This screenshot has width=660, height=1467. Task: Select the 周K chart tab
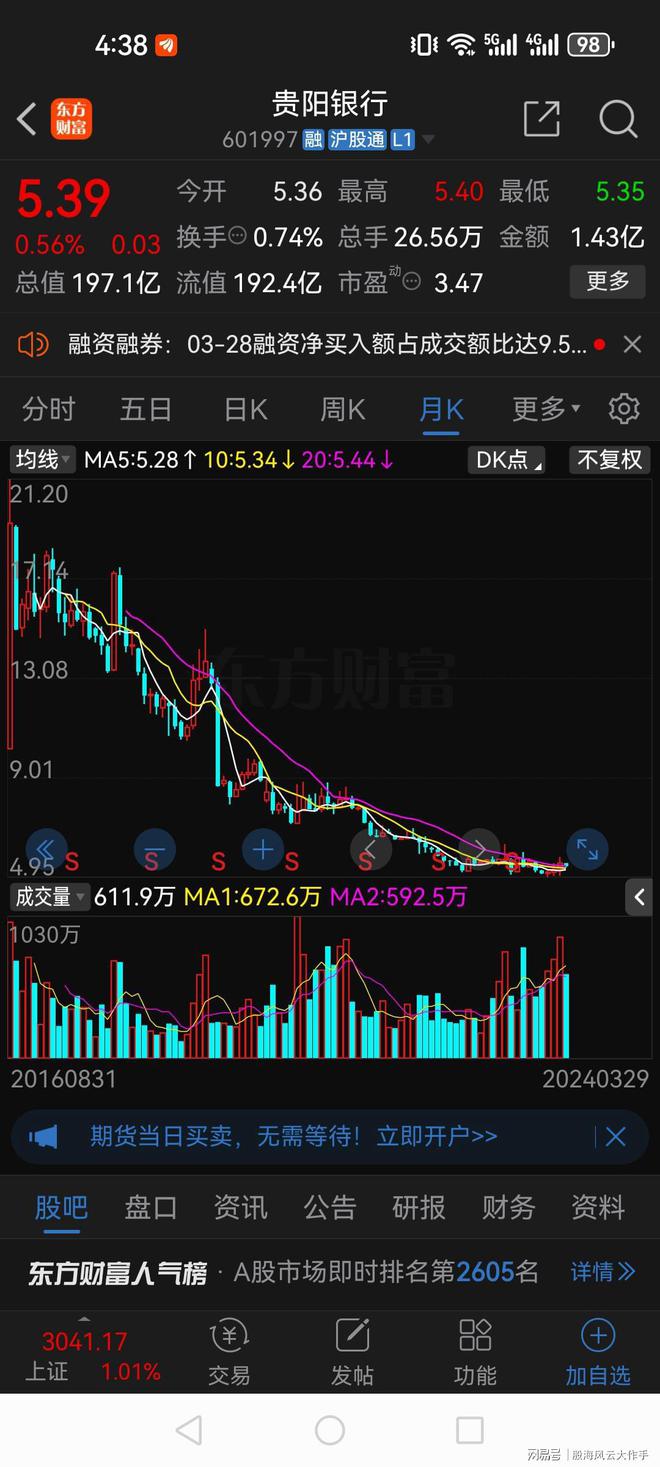[343, 409]
